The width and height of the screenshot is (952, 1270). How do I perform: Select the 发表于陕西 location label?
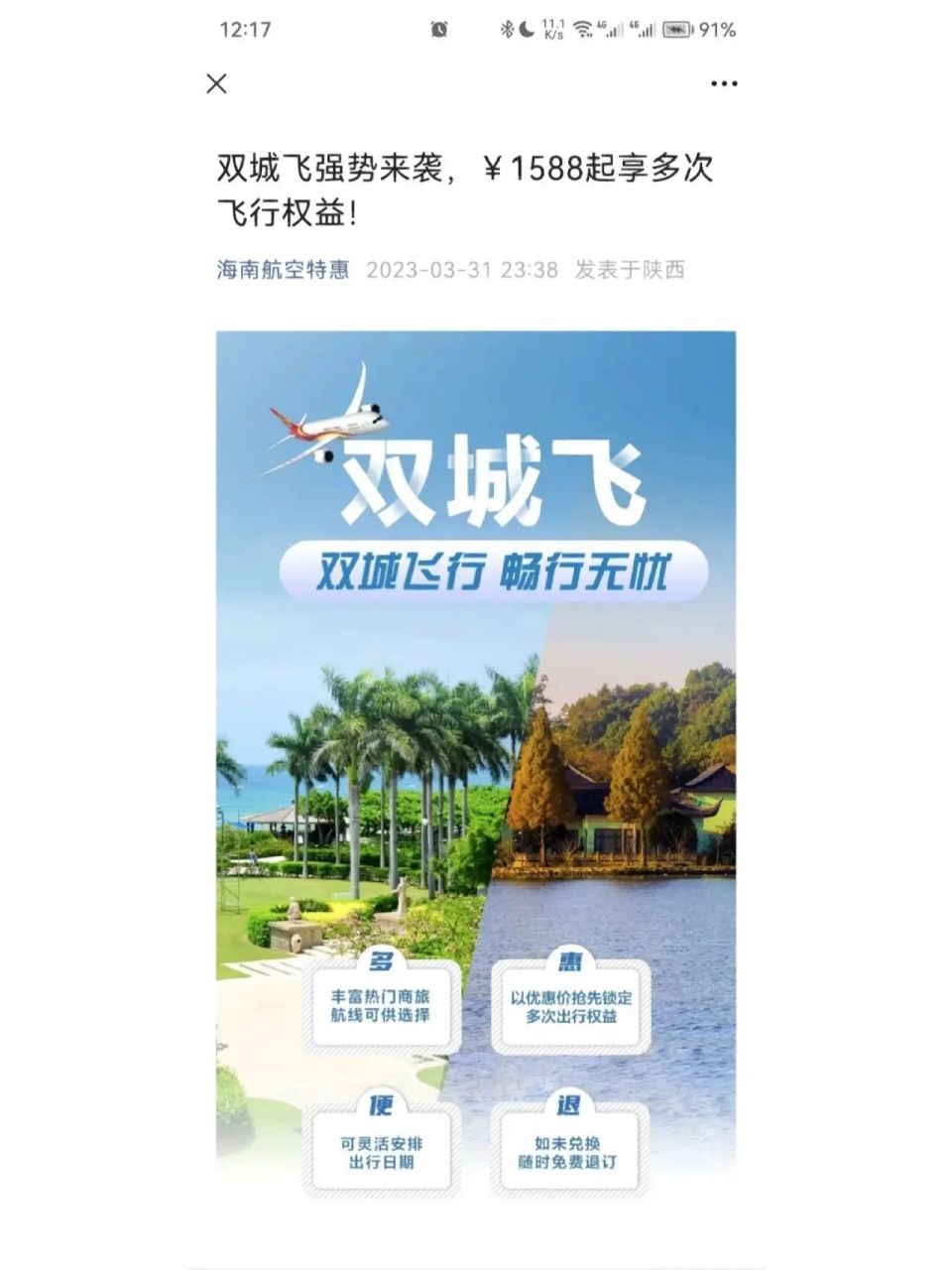632,269
